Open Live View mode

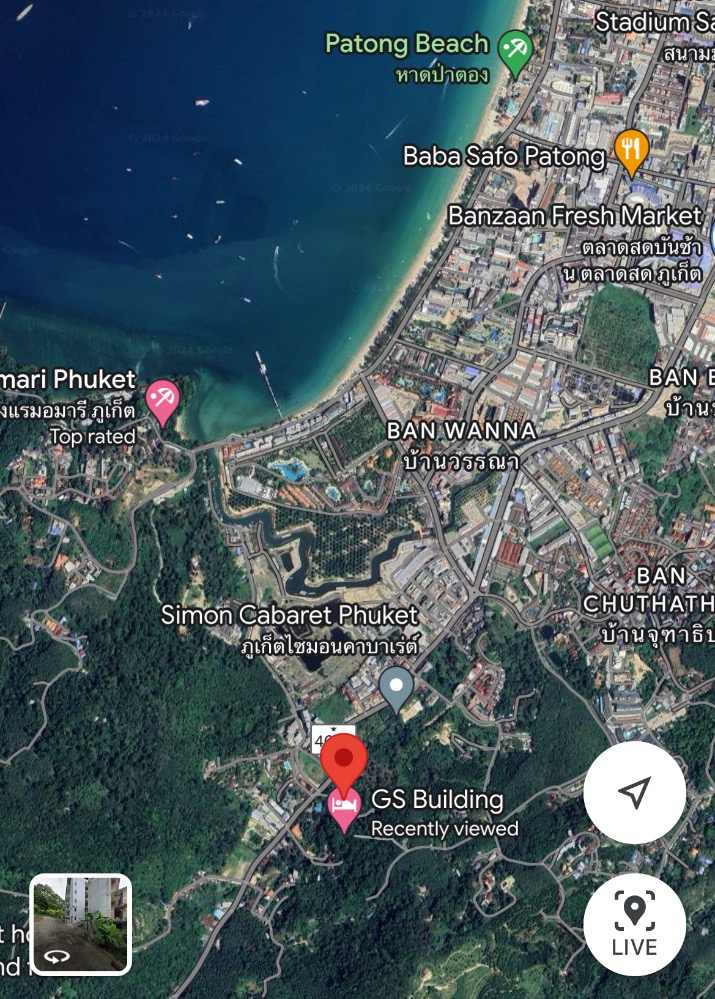(x=634, y=924)
